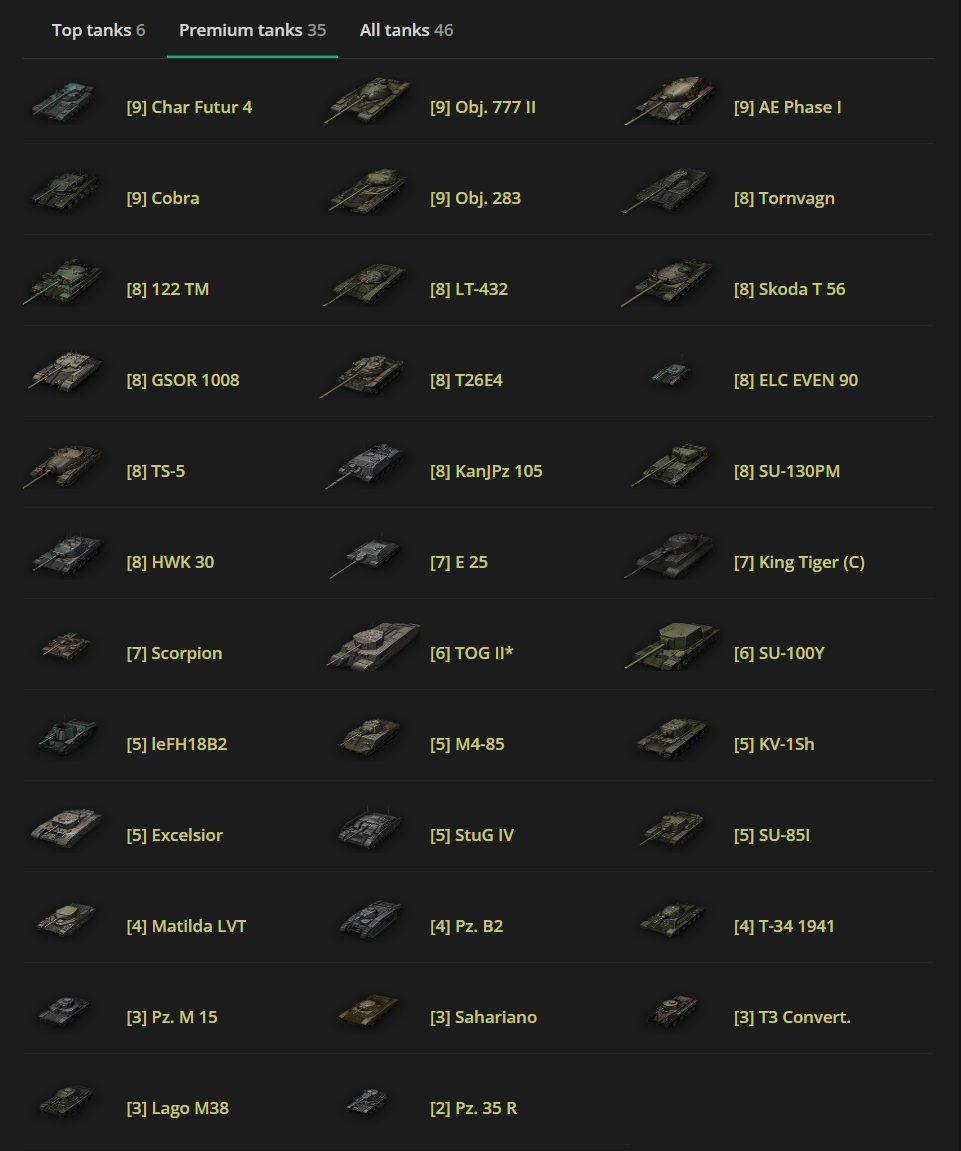Image resolution: width=961 pixels, height=1151 pixels.
Task: View the Matilda LVT tank
Action: [186, 926]
